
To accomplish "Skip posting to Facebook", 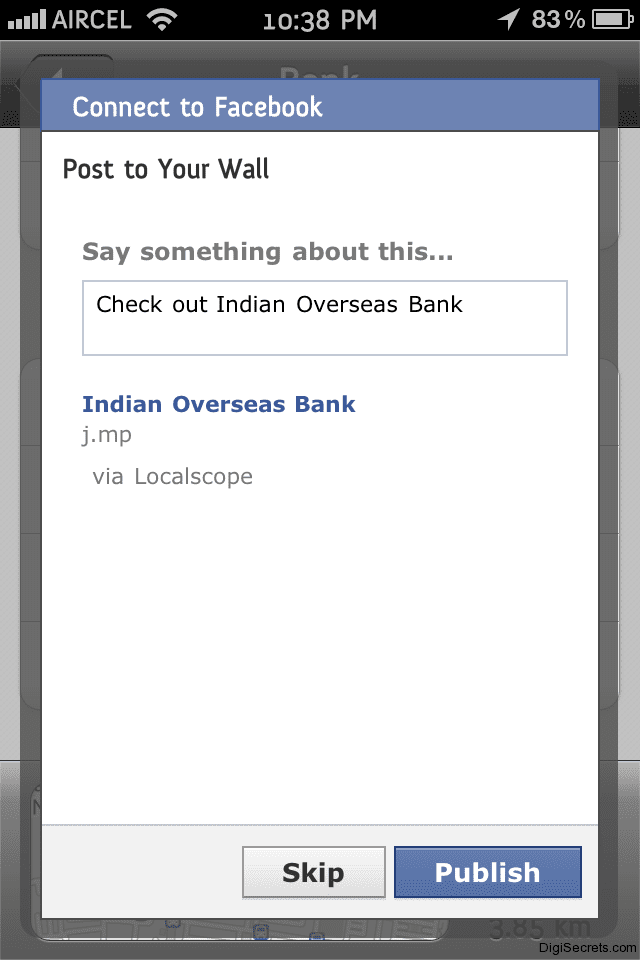I will coord(314,872).
